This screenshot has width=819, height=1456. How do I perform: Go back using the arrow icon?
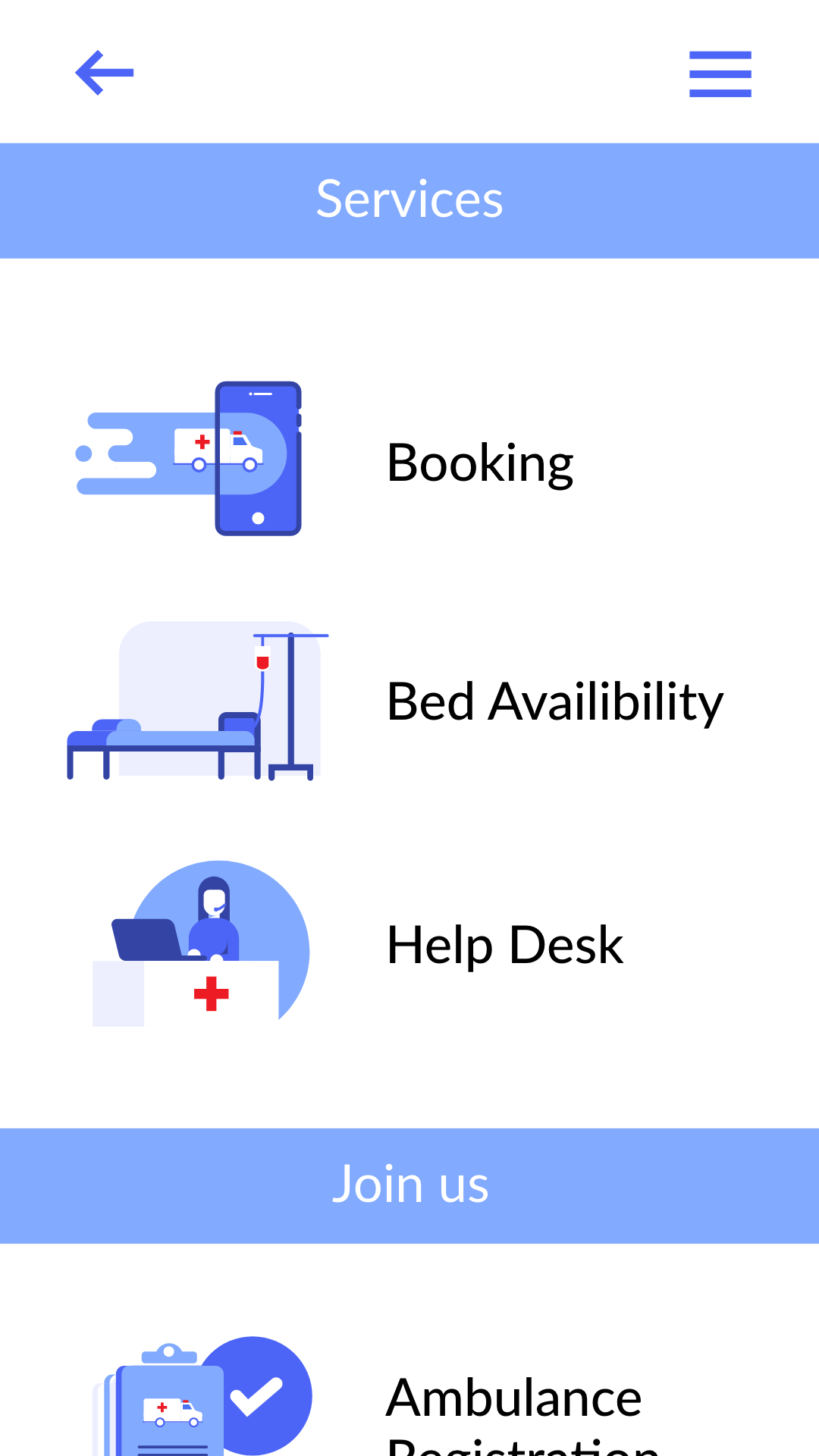tap(105, 73)
